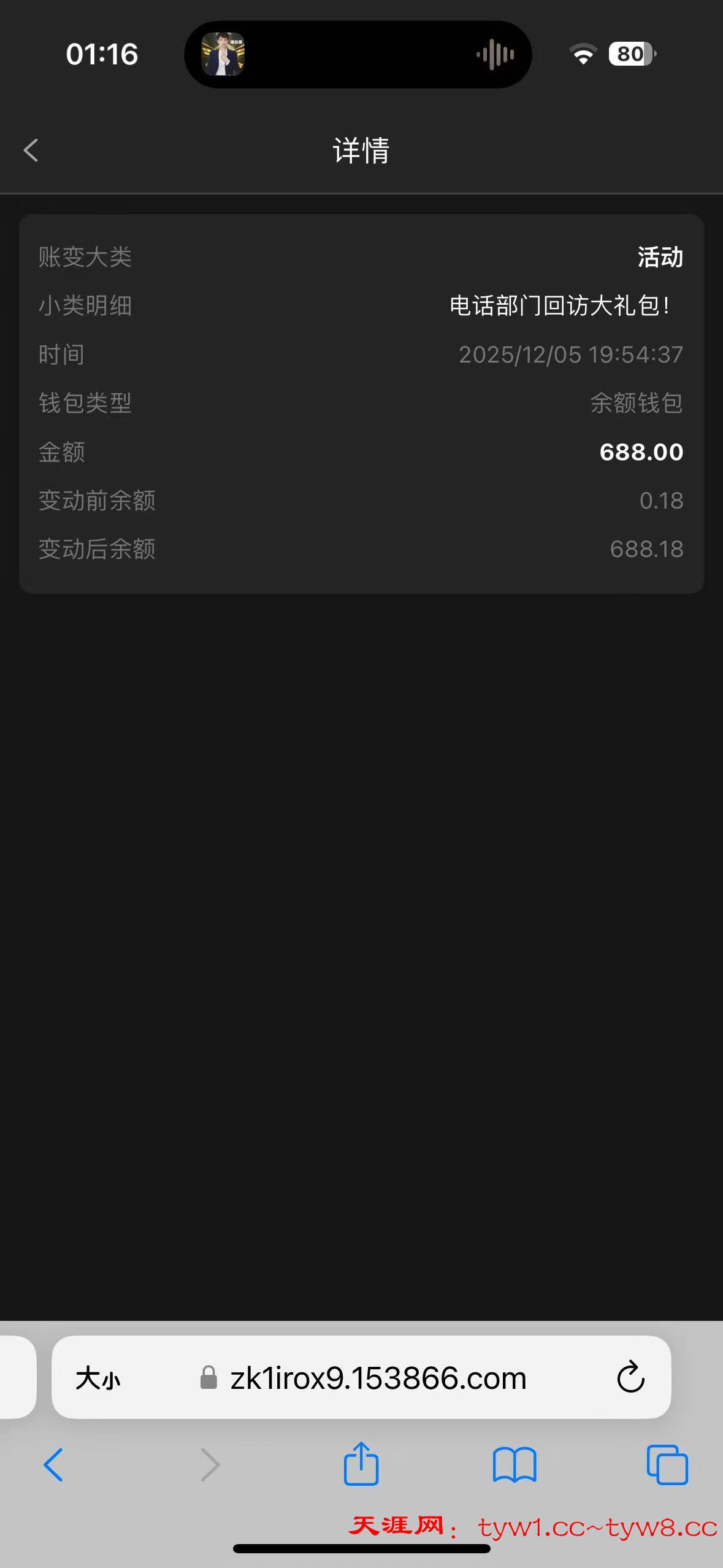Image resolution: width=723 pixels, height=1568 pixels.
Task: Share this page via the share icon
Action: tap(361, 1464)
